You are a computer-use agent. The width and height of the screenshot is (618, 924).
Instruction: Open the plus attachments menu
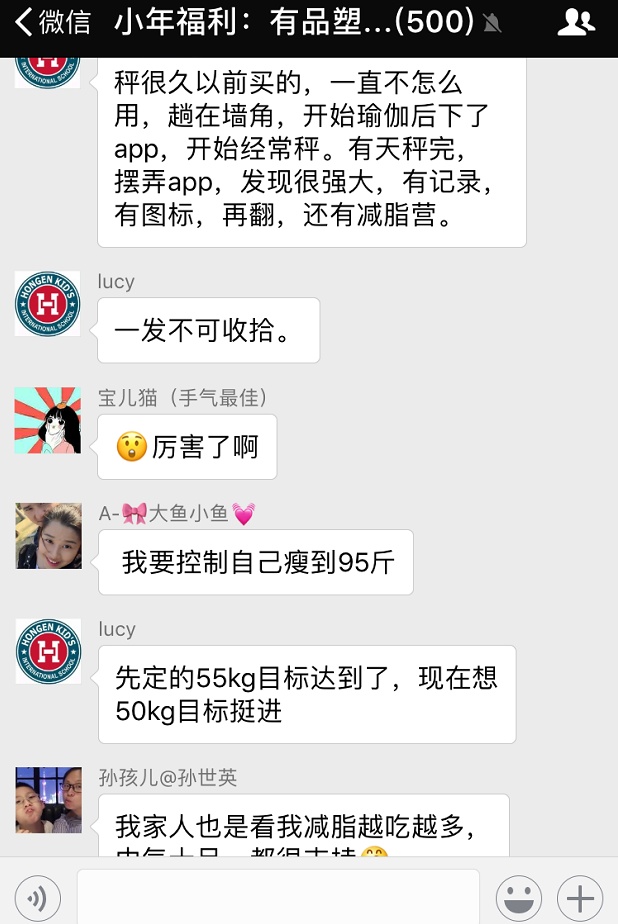coord(580,898)
